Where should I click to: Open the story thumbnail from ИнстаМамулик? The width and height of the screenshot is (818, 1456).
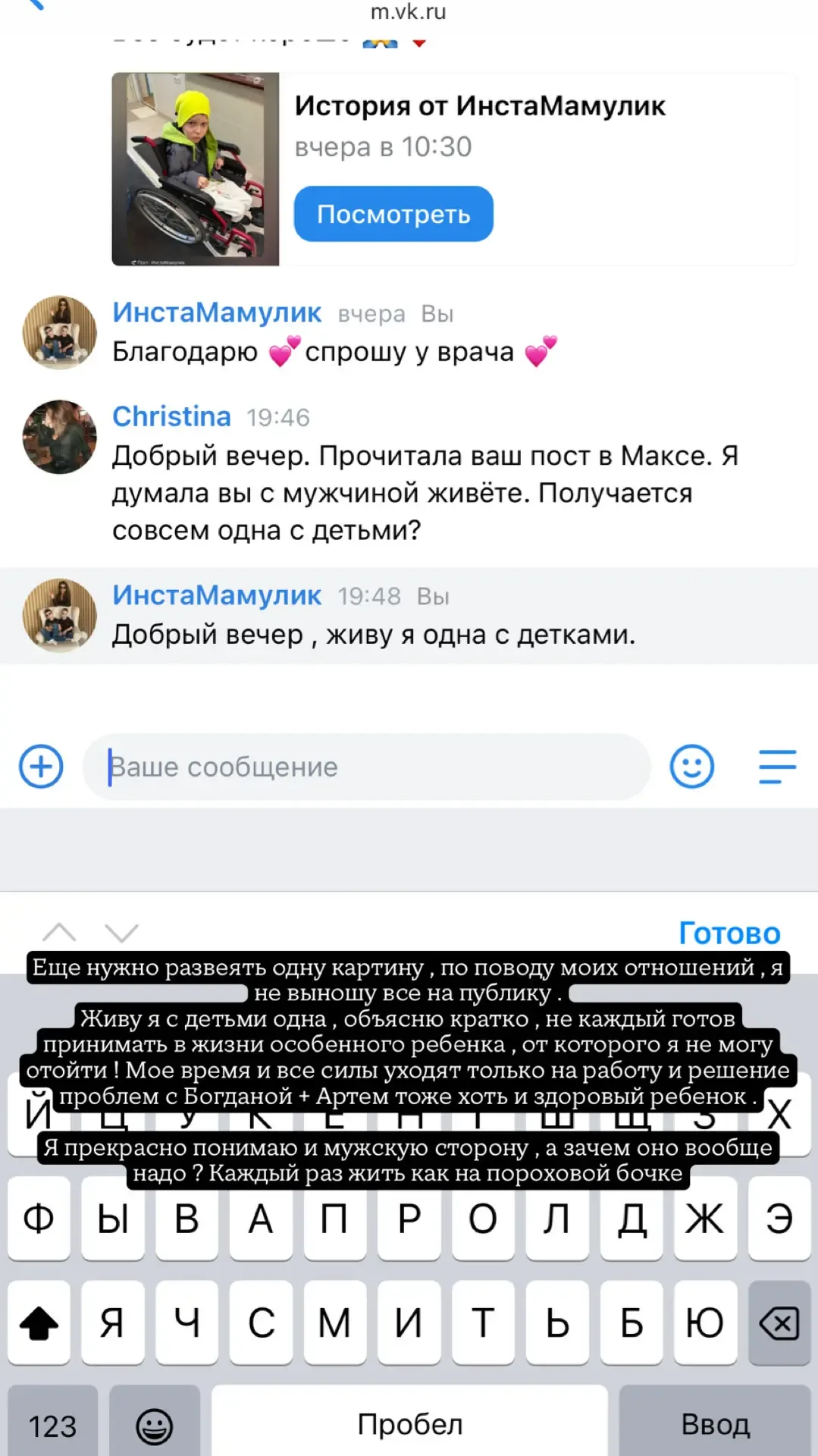(x=196, y=169)
